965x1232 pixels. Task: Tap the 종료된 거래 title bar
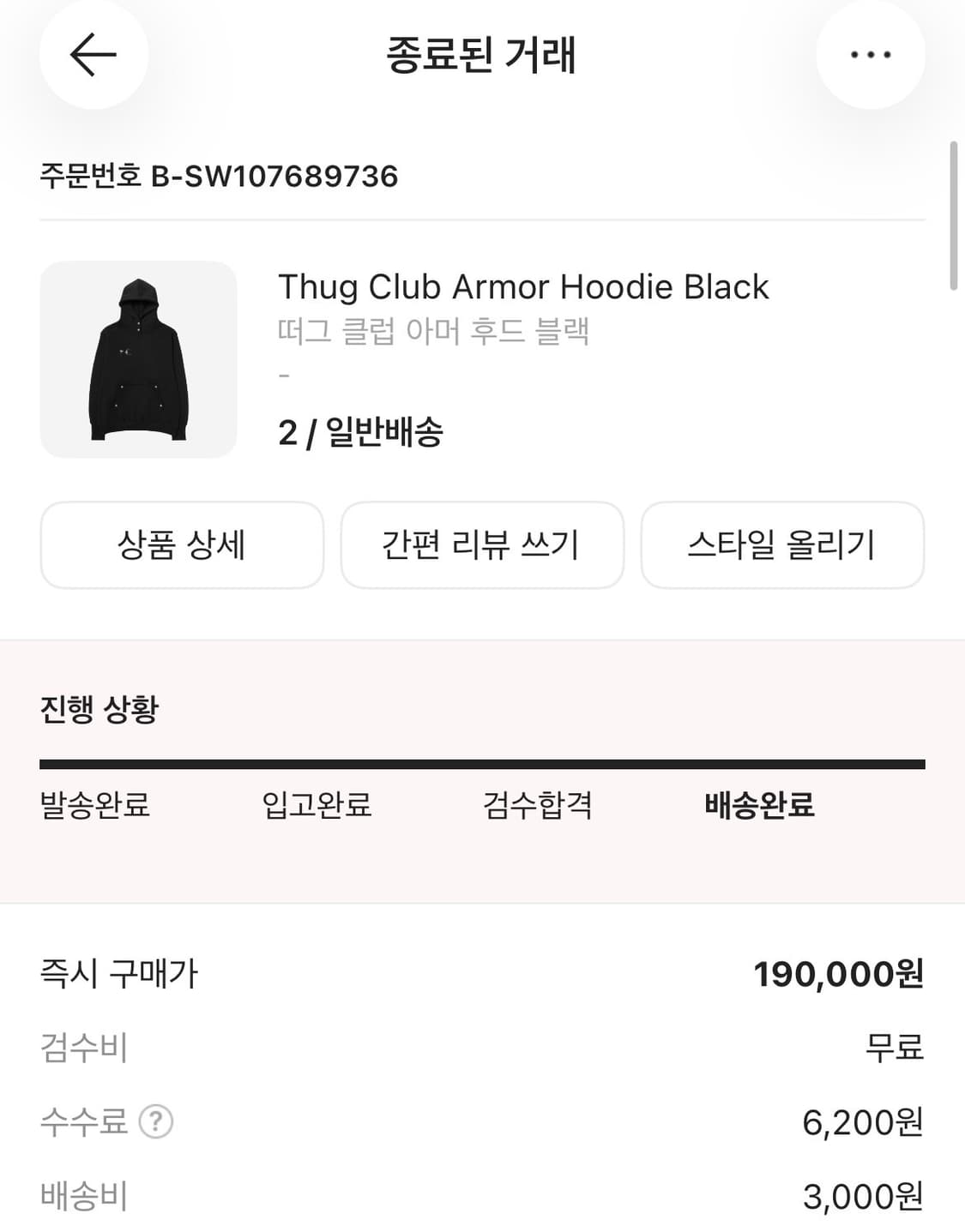(x=482, y=54)
